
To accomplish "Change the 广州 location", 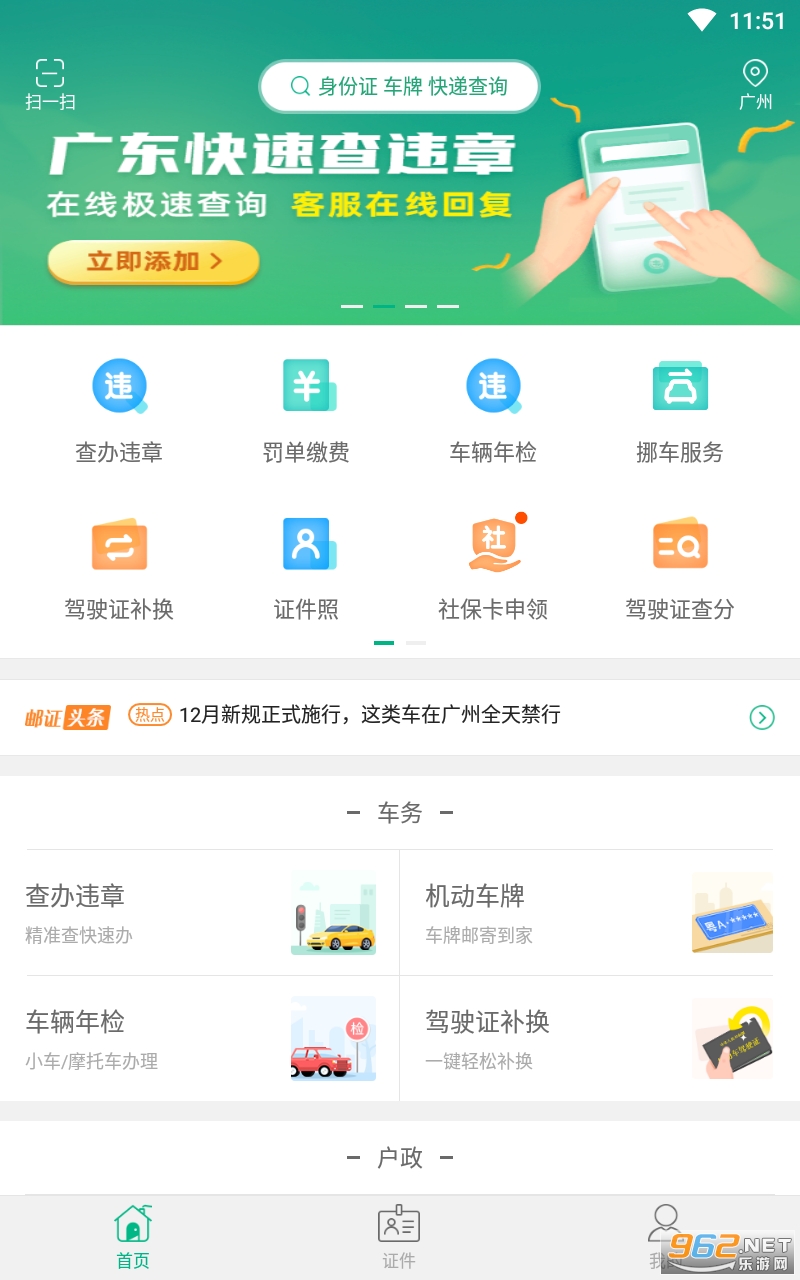I will [755, 84].
